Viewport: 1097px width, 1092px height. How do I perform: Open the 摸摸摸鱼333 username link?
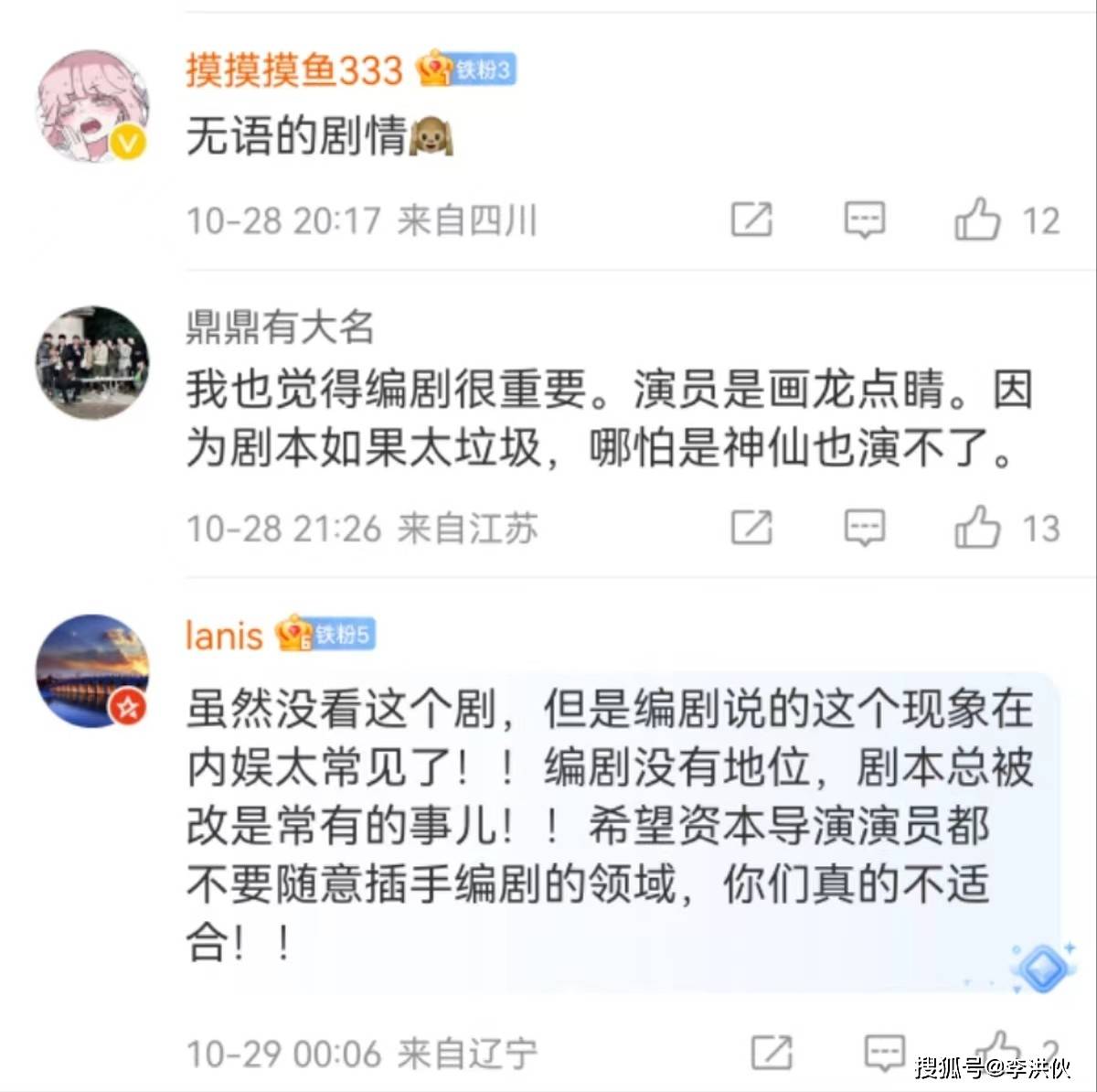[294, 70]
